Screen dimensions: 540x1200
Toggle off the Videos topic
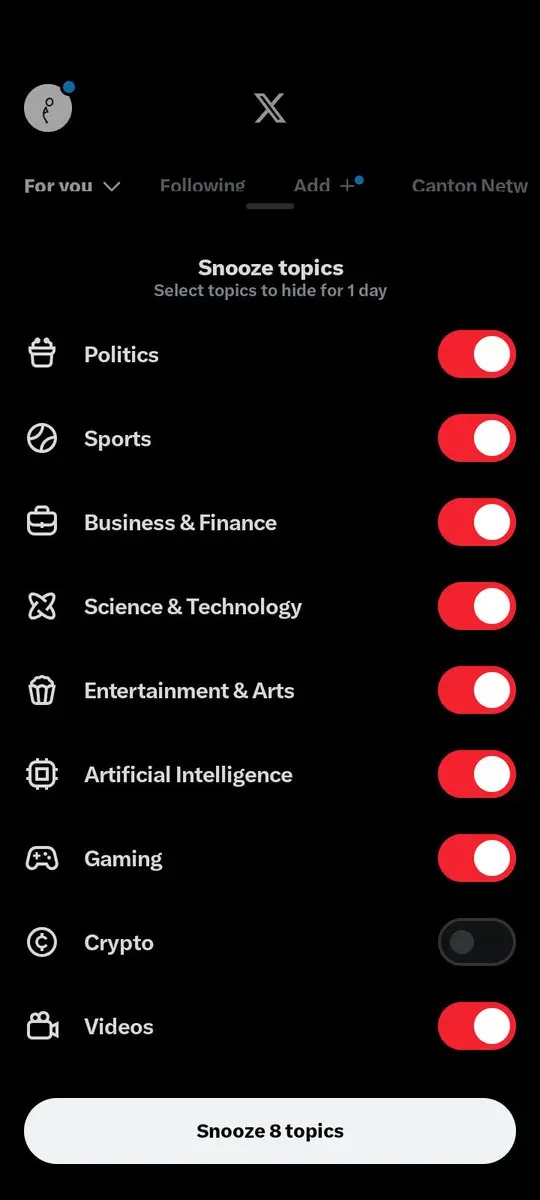pyautogui.click(x=477, y=1026)
